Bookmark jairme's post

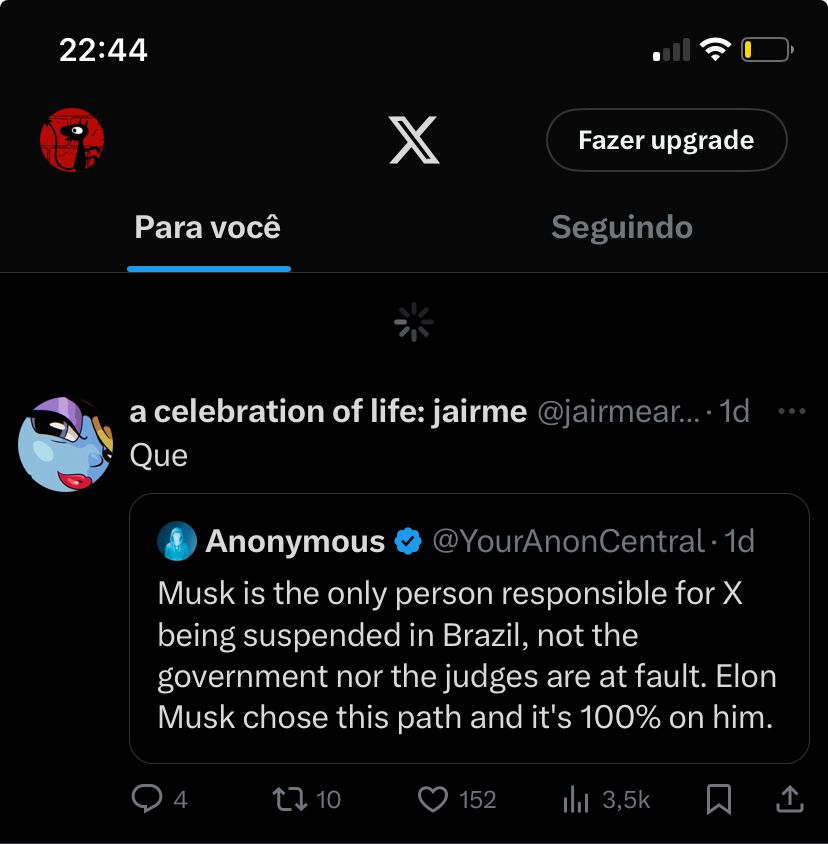tap(719, 798)
